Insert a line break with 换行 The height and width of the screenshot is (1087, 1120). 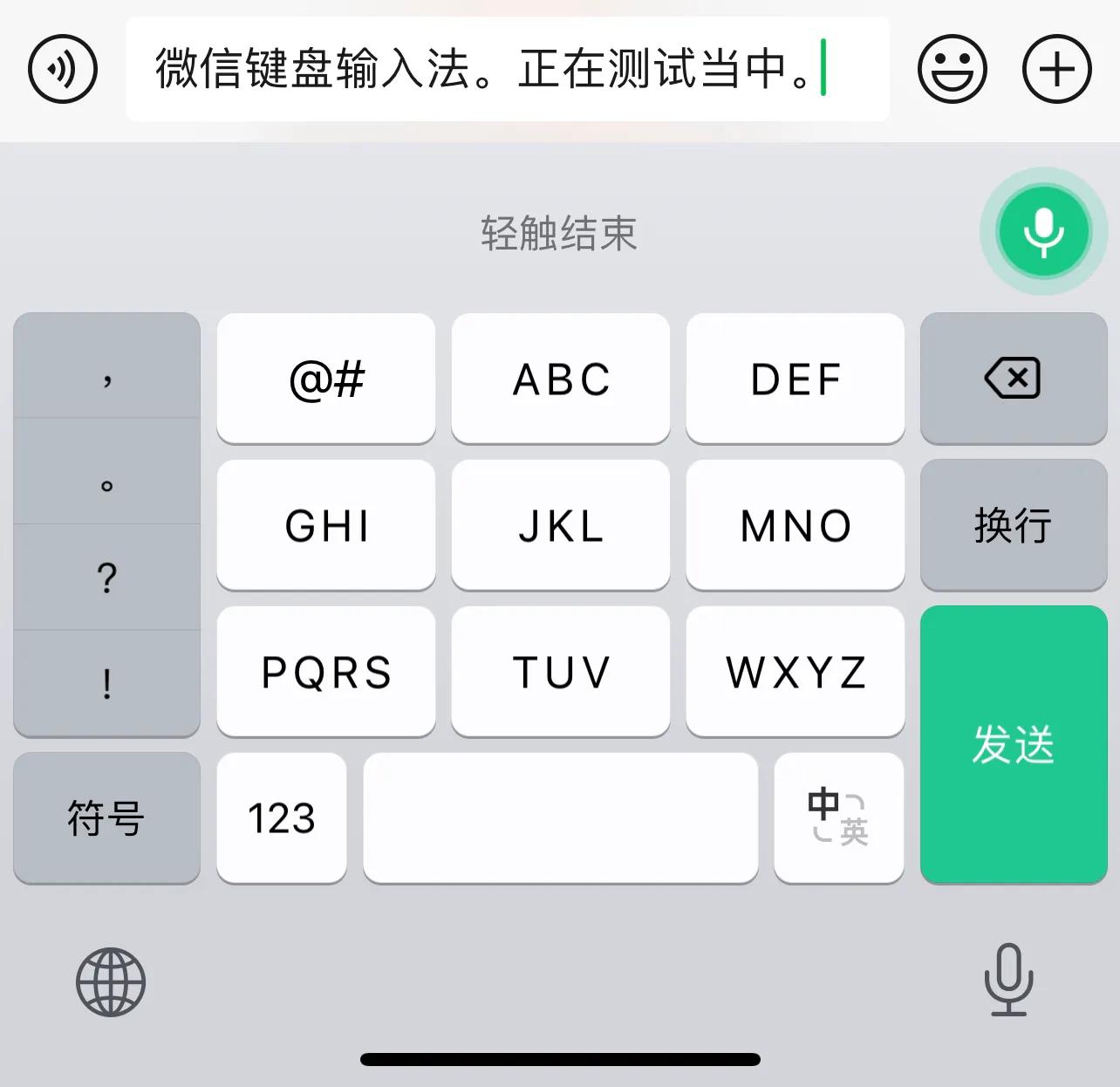pos(1014,525)
